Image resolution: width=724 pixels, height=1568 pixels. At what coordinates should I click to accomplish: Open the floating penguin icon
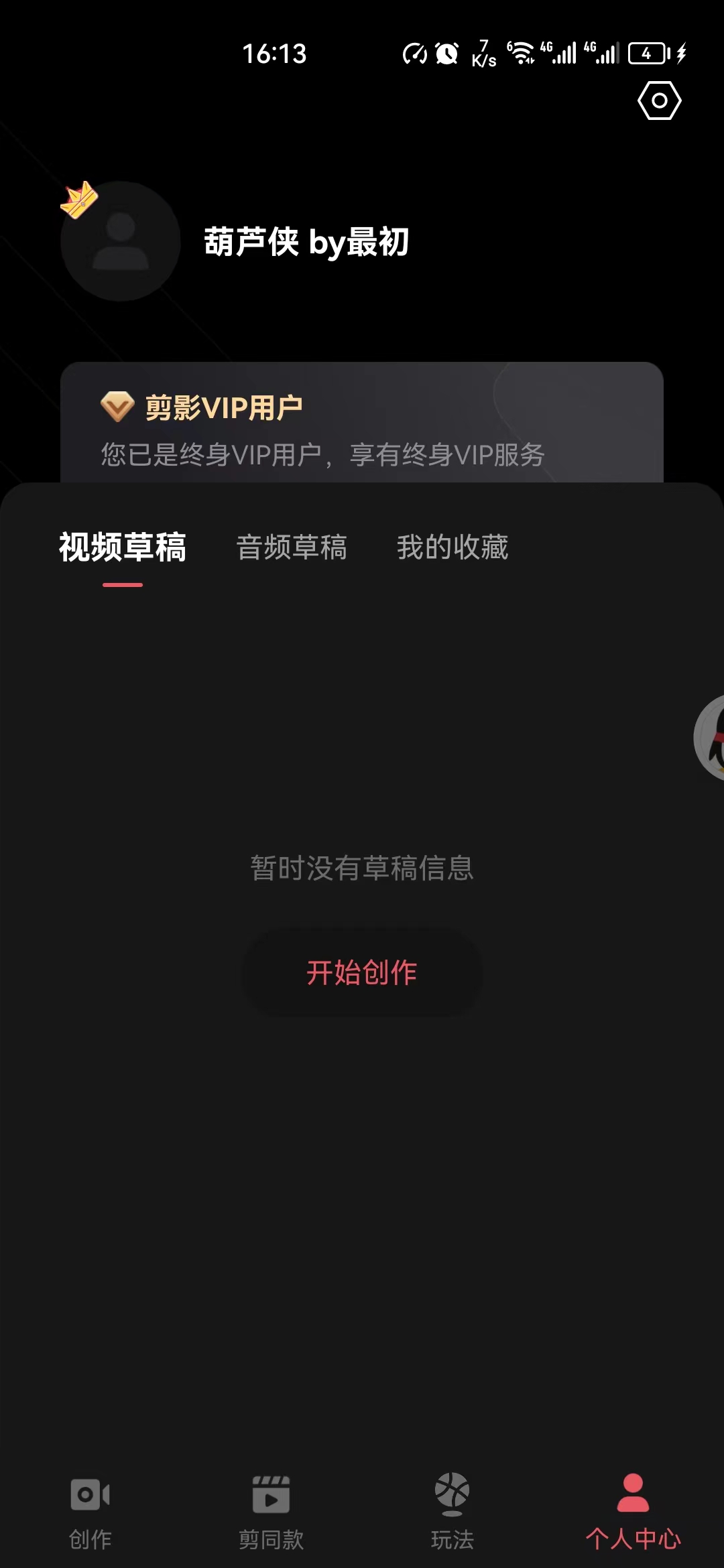(x=711, y=738)
